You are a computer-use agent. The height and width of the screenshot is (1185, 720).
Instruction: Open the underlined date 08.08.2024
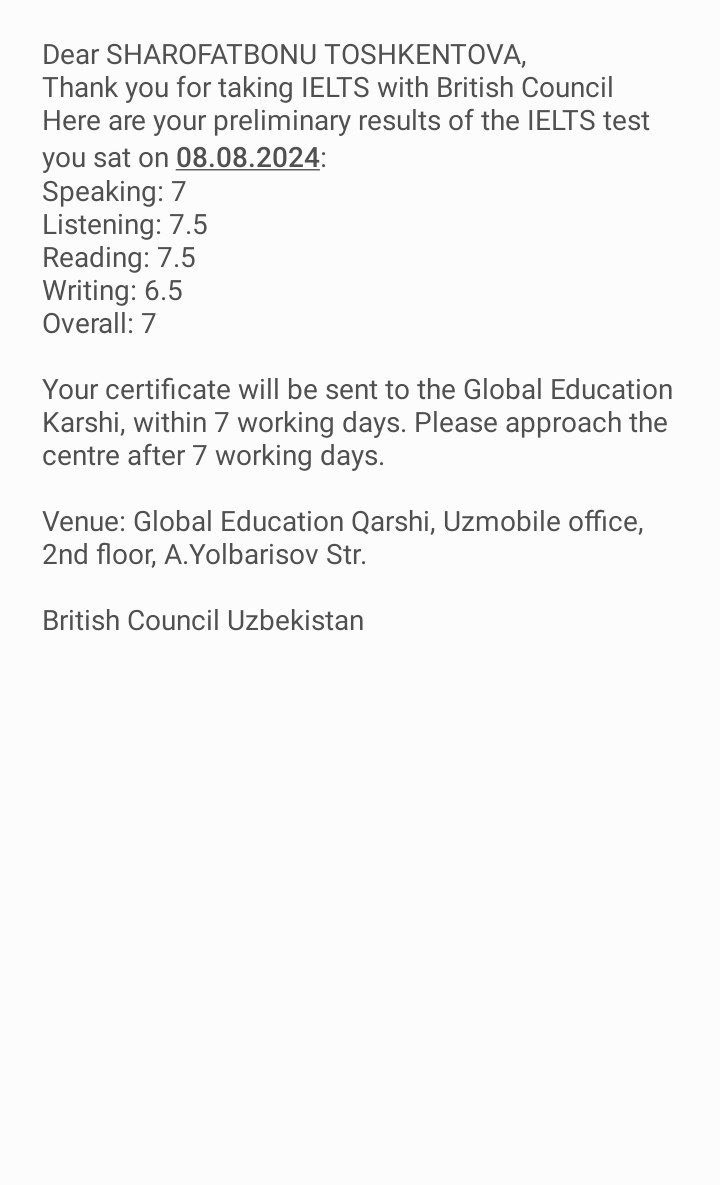point(248,157)
